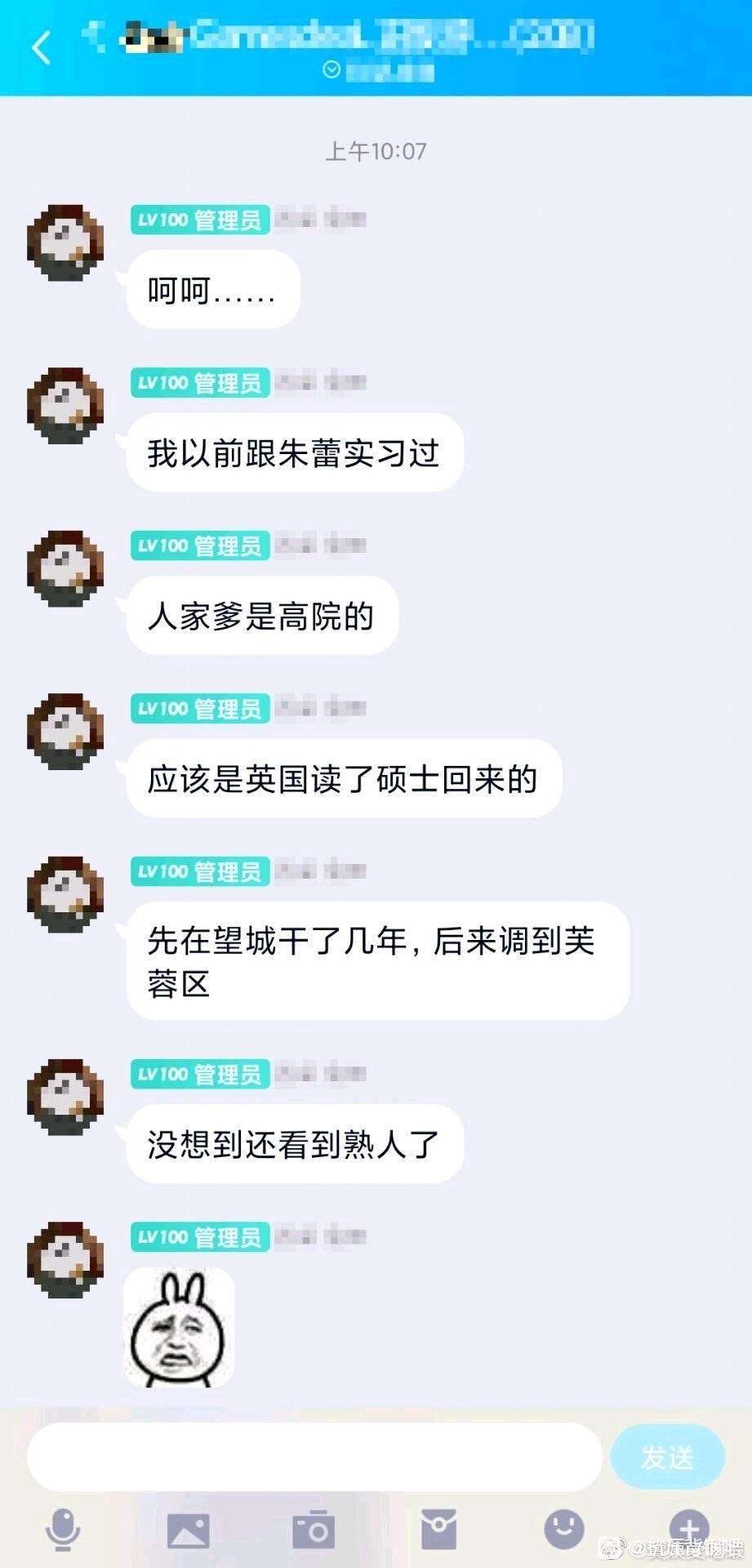Focus the message input field
Image resolution: width=752 pixels, height=1568 pixels.
314,1456
